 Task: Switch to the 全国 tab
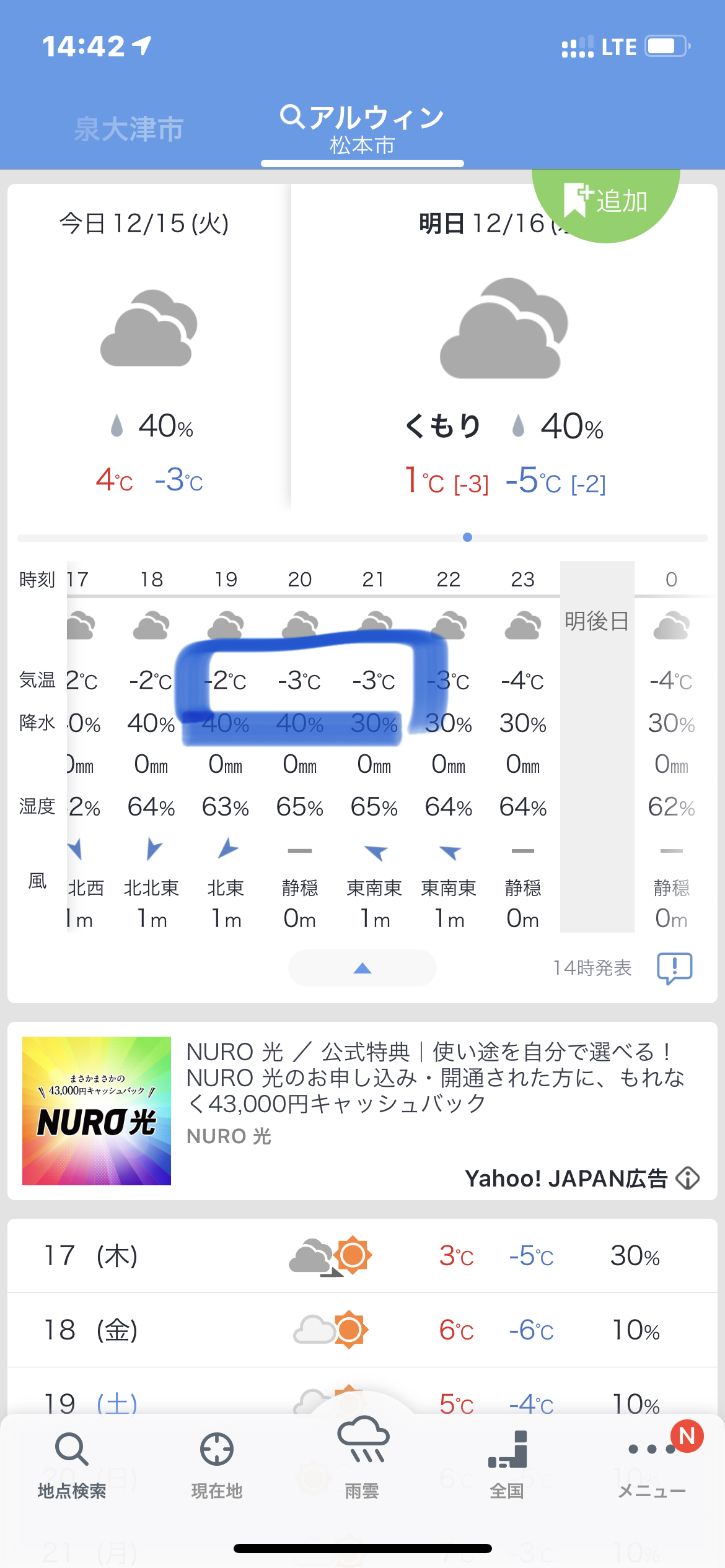click(507, 1465)
